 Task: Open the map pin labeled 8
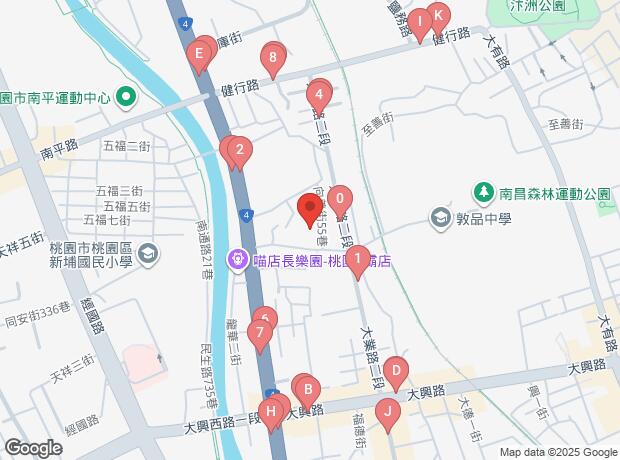click(273, 60)
